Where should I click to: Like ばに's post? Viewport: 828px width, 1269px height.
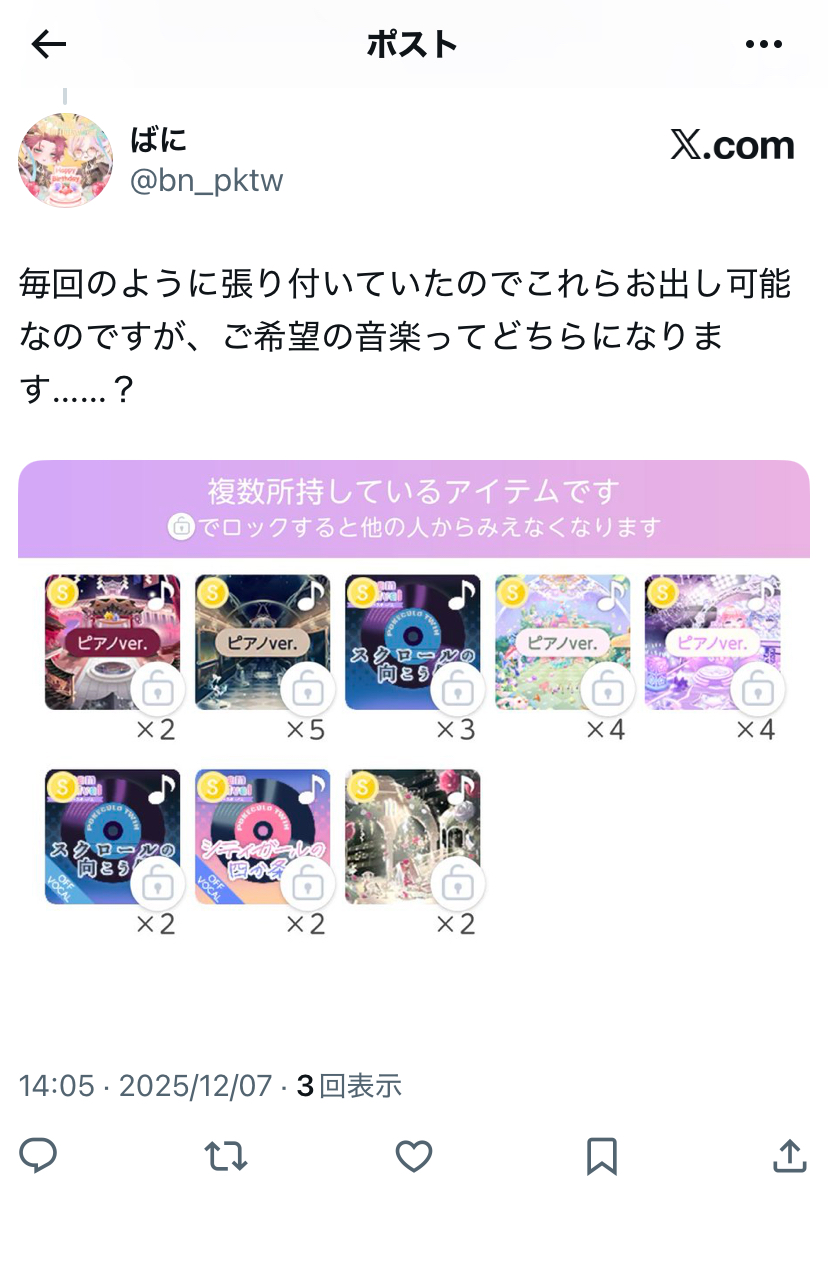(x=413, y=1156)
